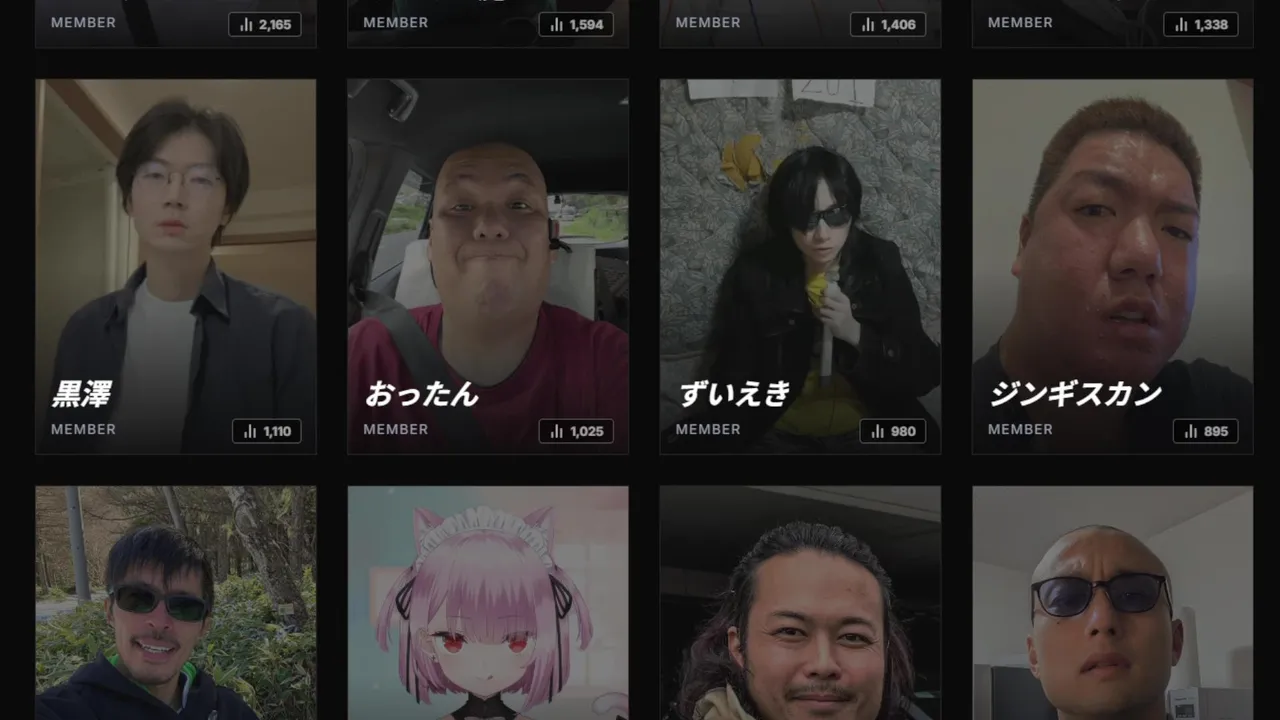Open the pink-haired anime avatar member card
The width and height of the screenshot is (1280, 720).
(488, 603)
